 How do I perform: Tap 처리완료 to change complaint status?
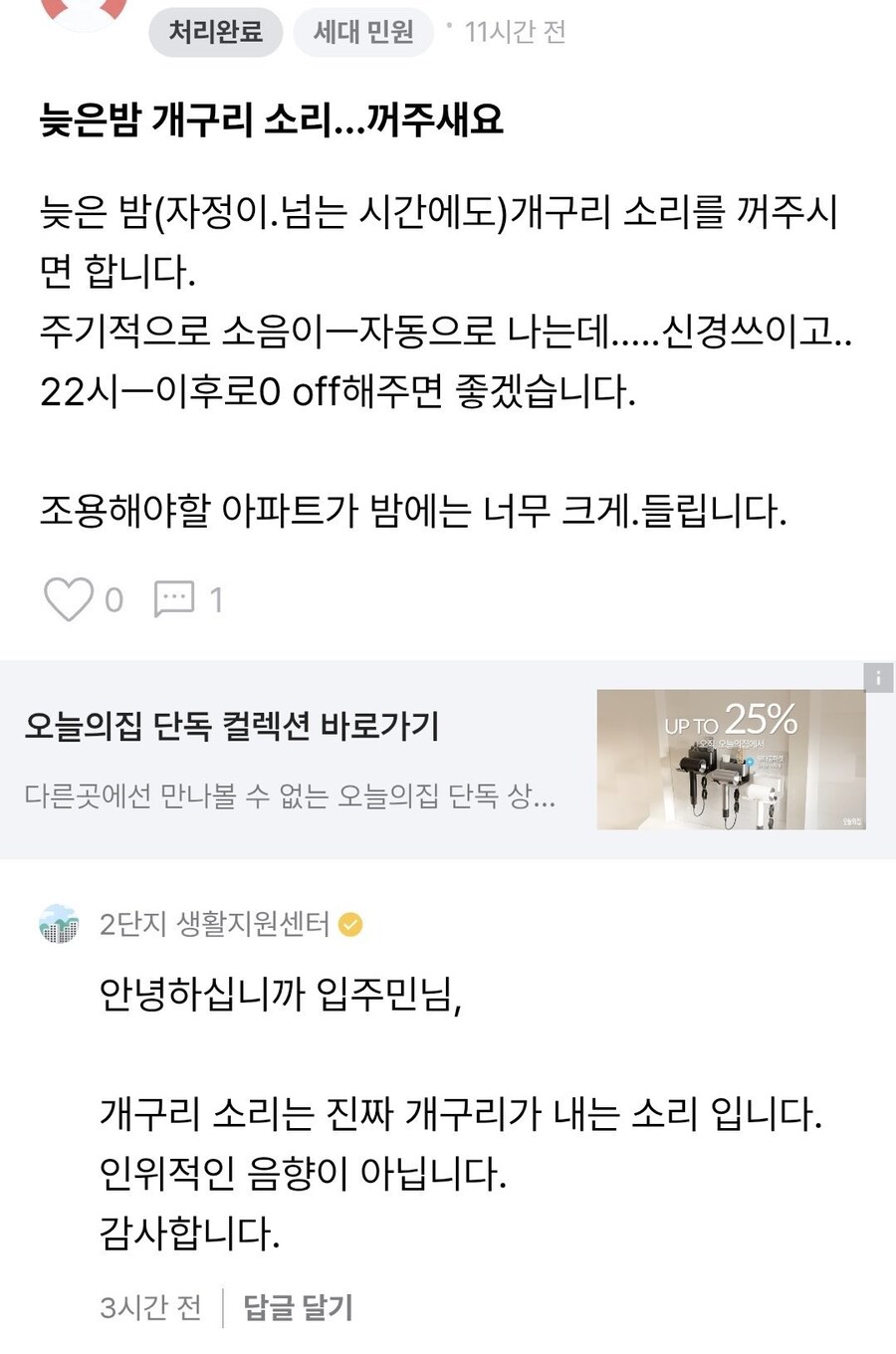pos(215,32)
